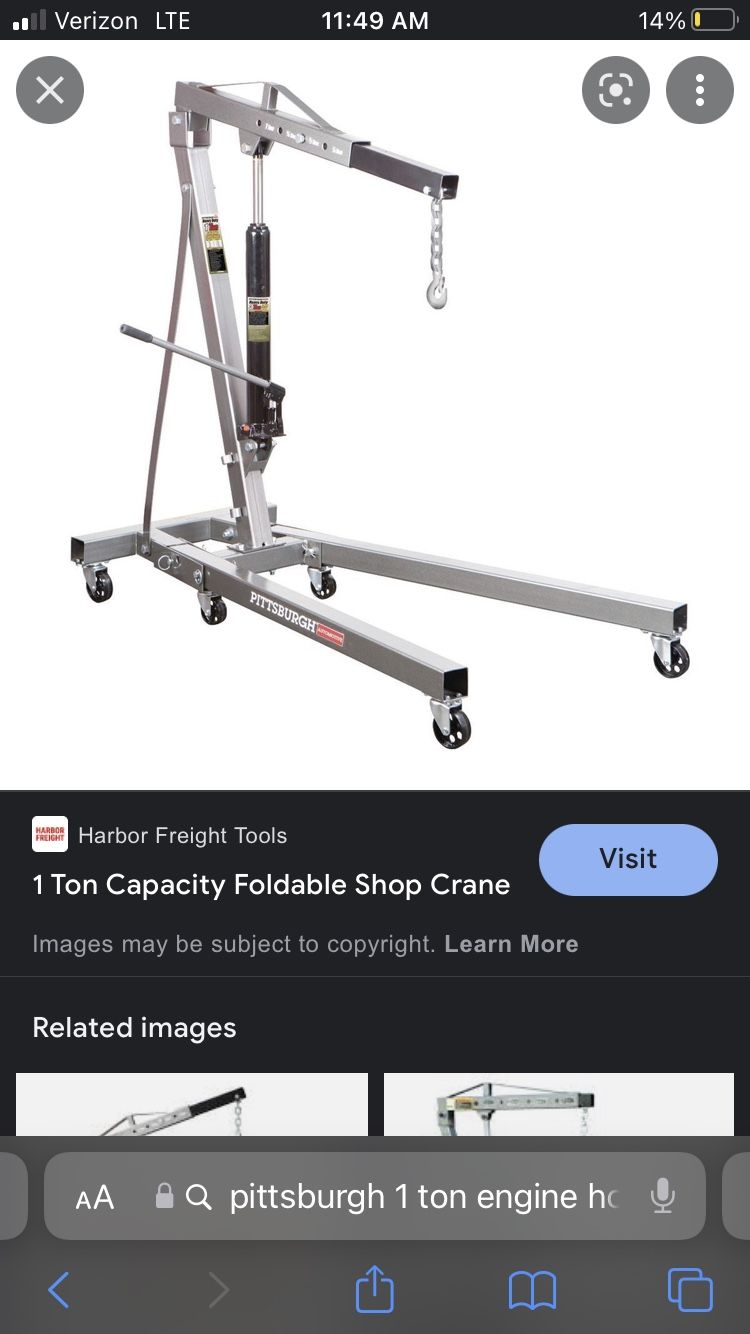Tap the Harbor Freight favicon badge
750x1334 pixels.
50,834
